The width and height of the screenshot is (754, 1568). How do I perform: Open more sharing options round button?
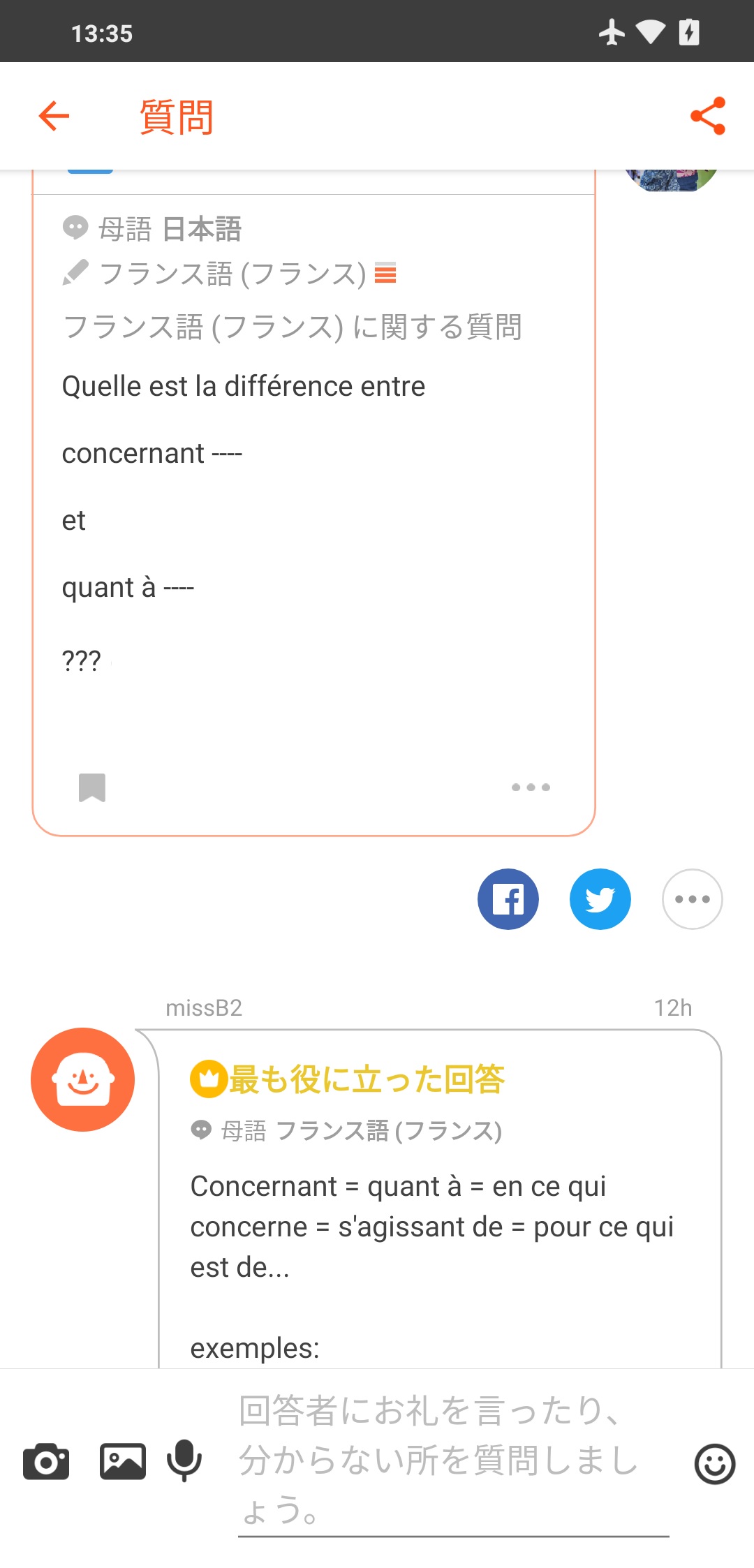click(693, 899)
